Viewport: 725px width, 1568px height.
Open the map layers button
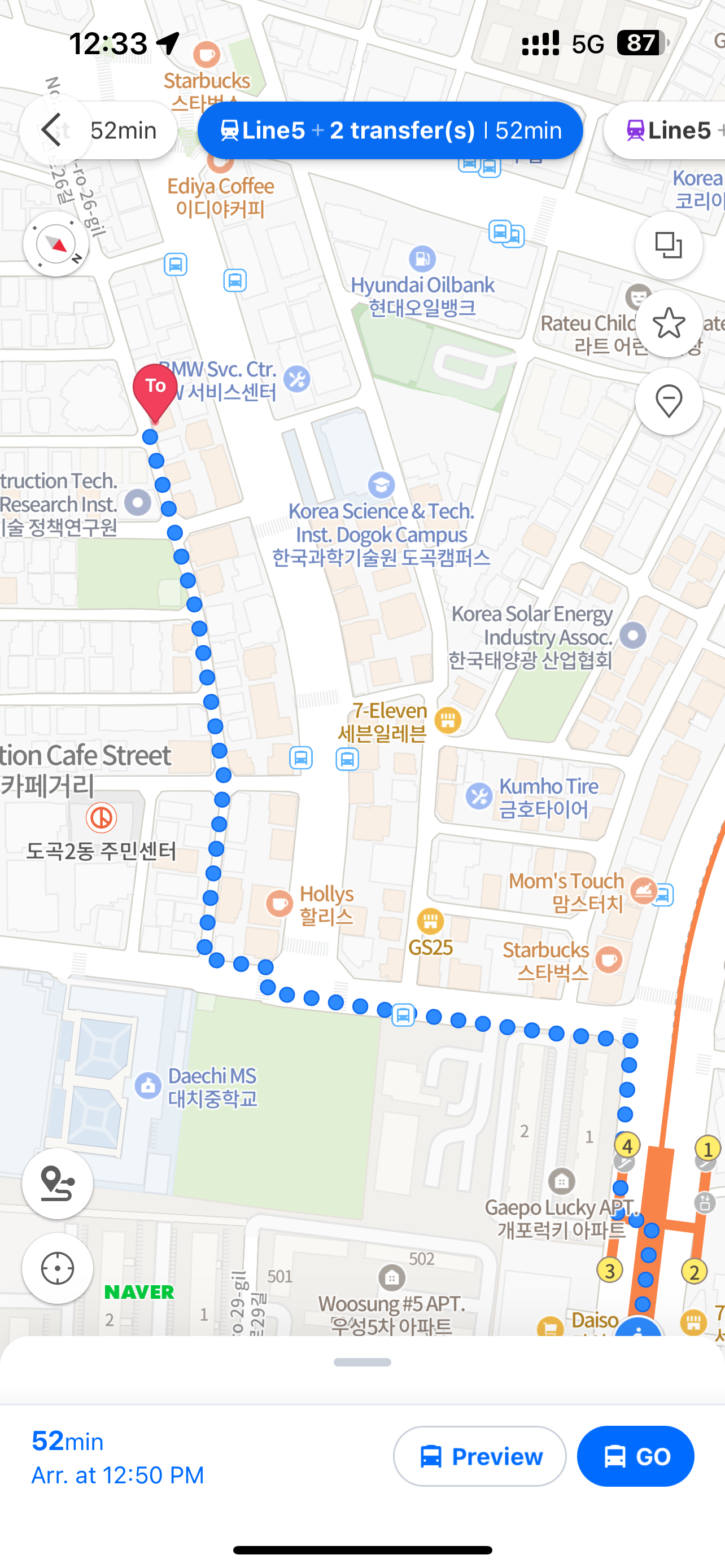click(x=669, y=246)
